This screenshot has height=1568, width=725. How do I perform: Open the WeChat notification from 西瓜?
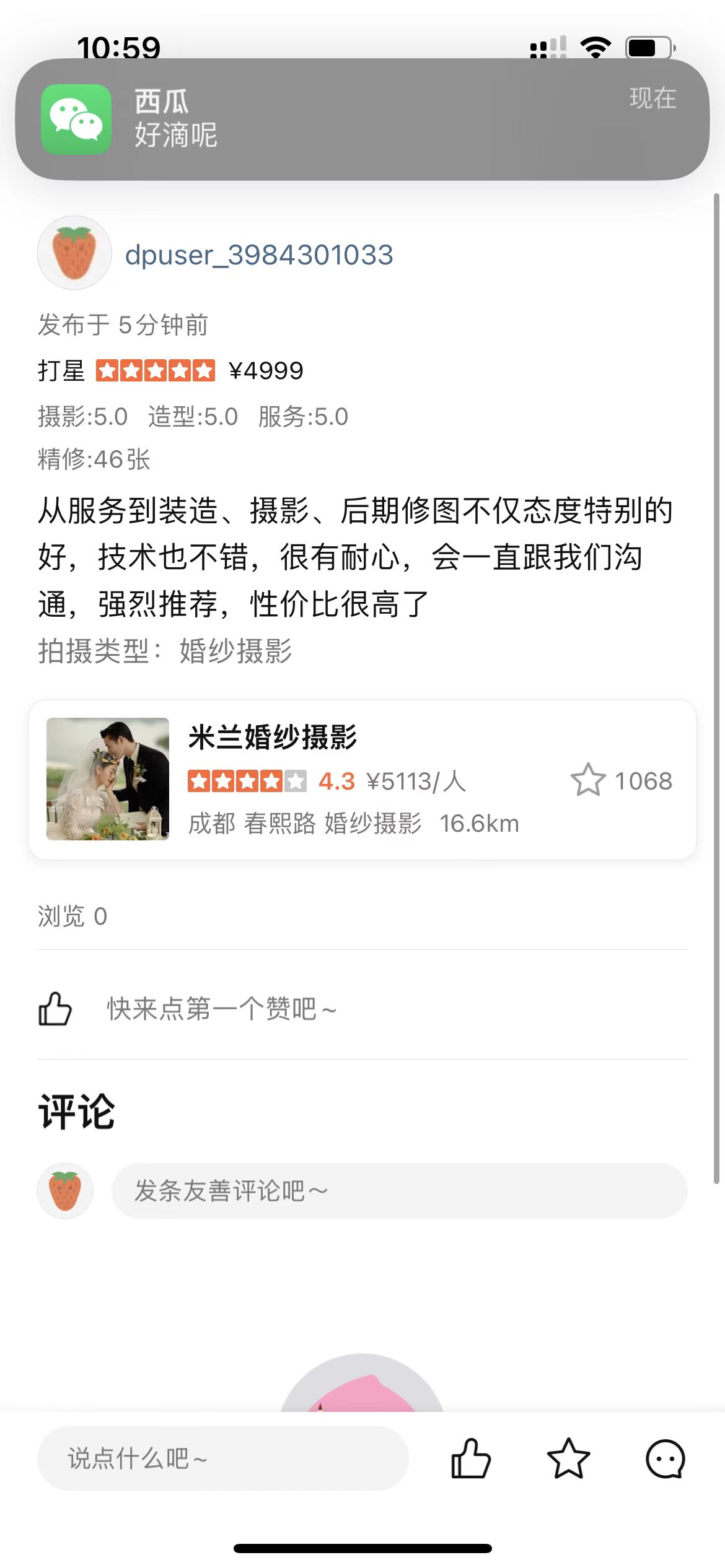point(362,119)
